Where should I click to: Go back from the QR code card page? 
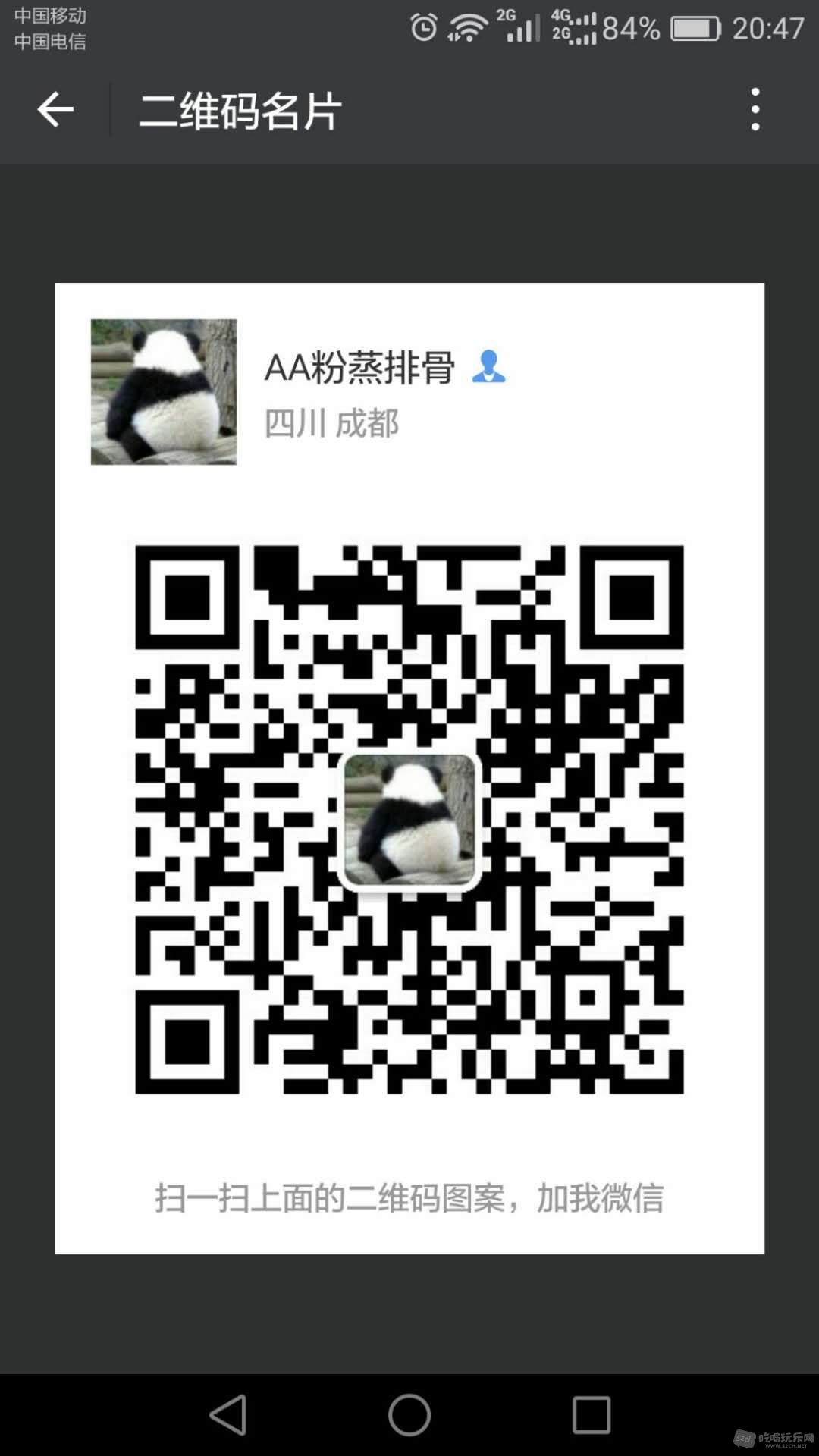[x=55, y=110]
